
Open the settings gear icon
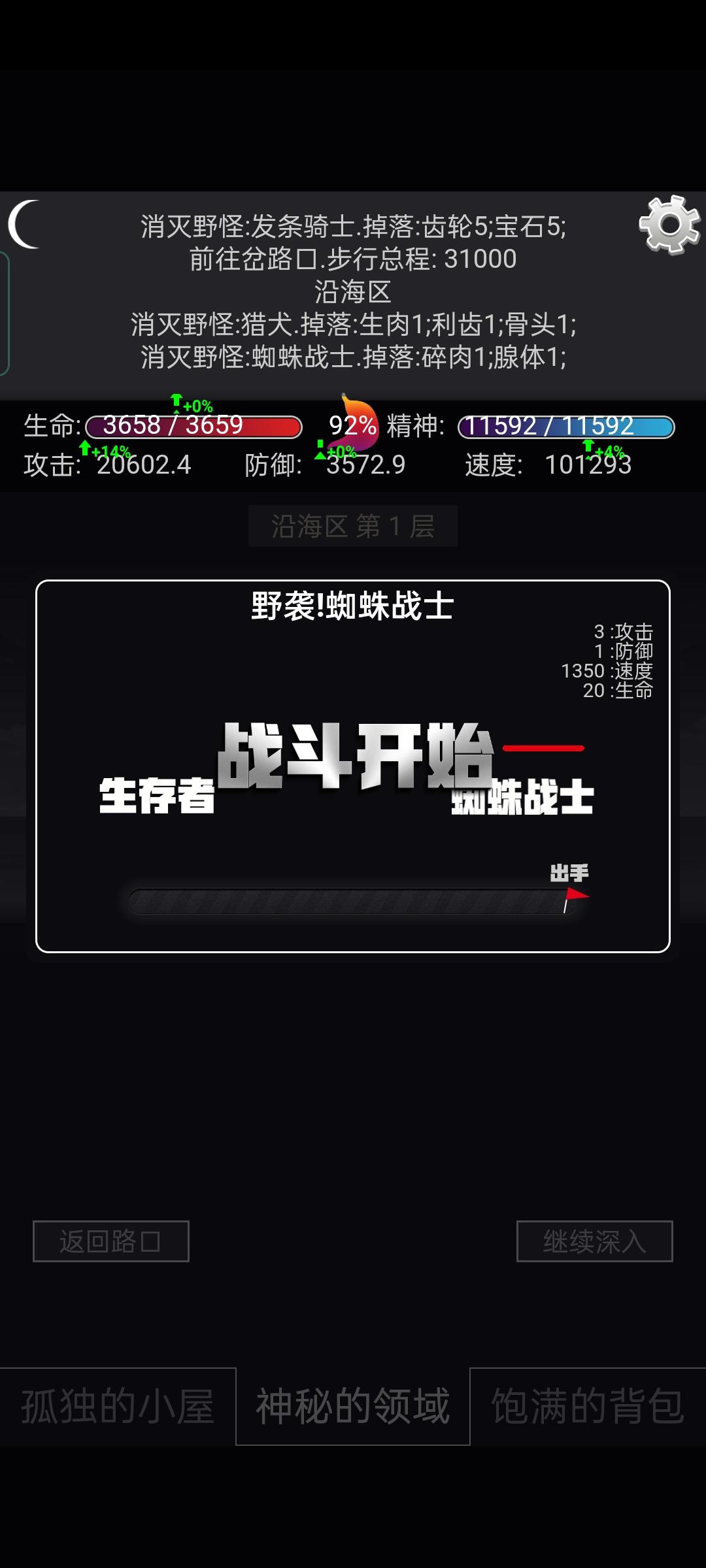tap(669, 225)
